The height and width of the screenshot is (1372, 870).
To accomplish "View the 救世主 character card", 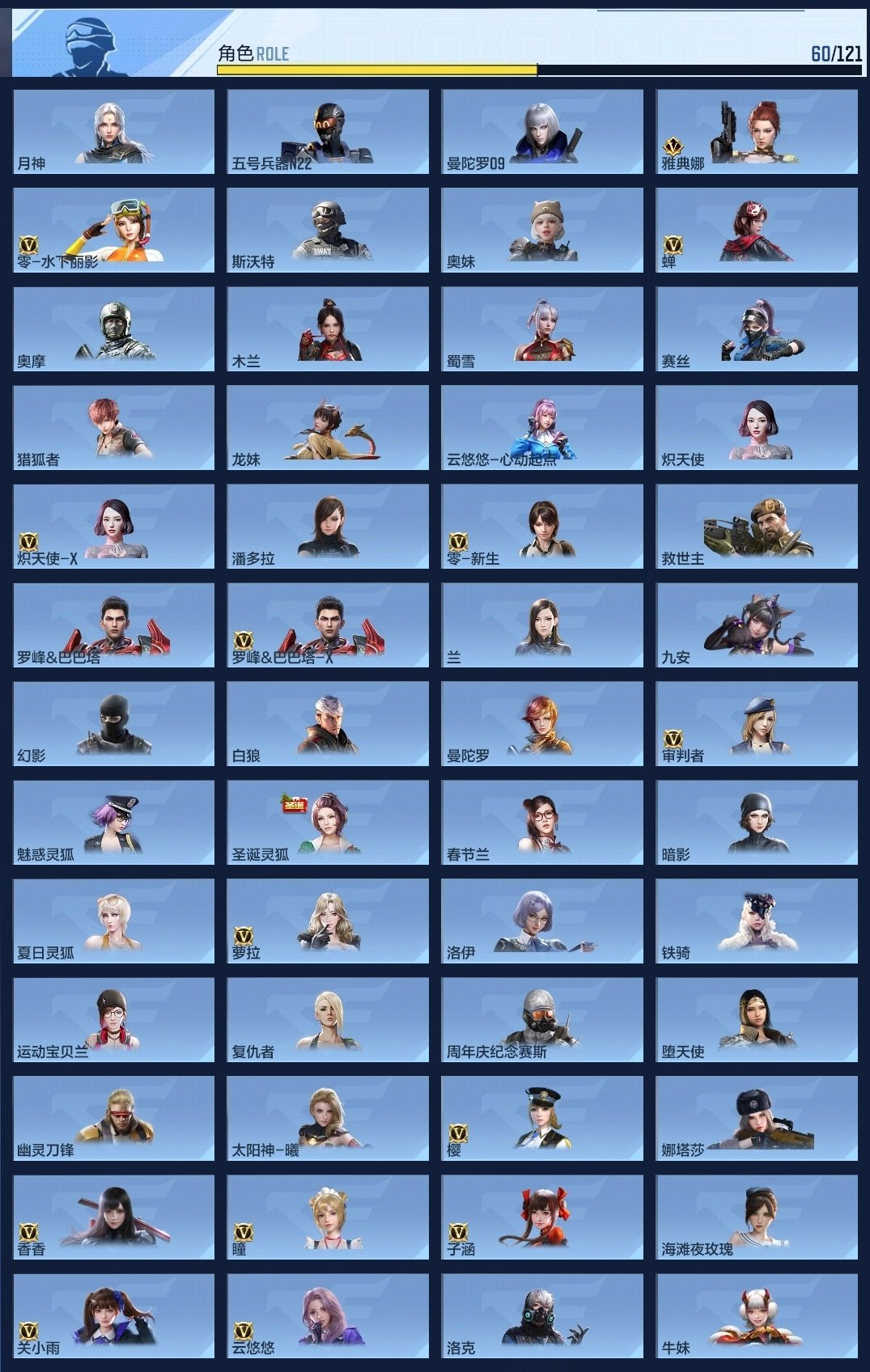I will 757,526.
